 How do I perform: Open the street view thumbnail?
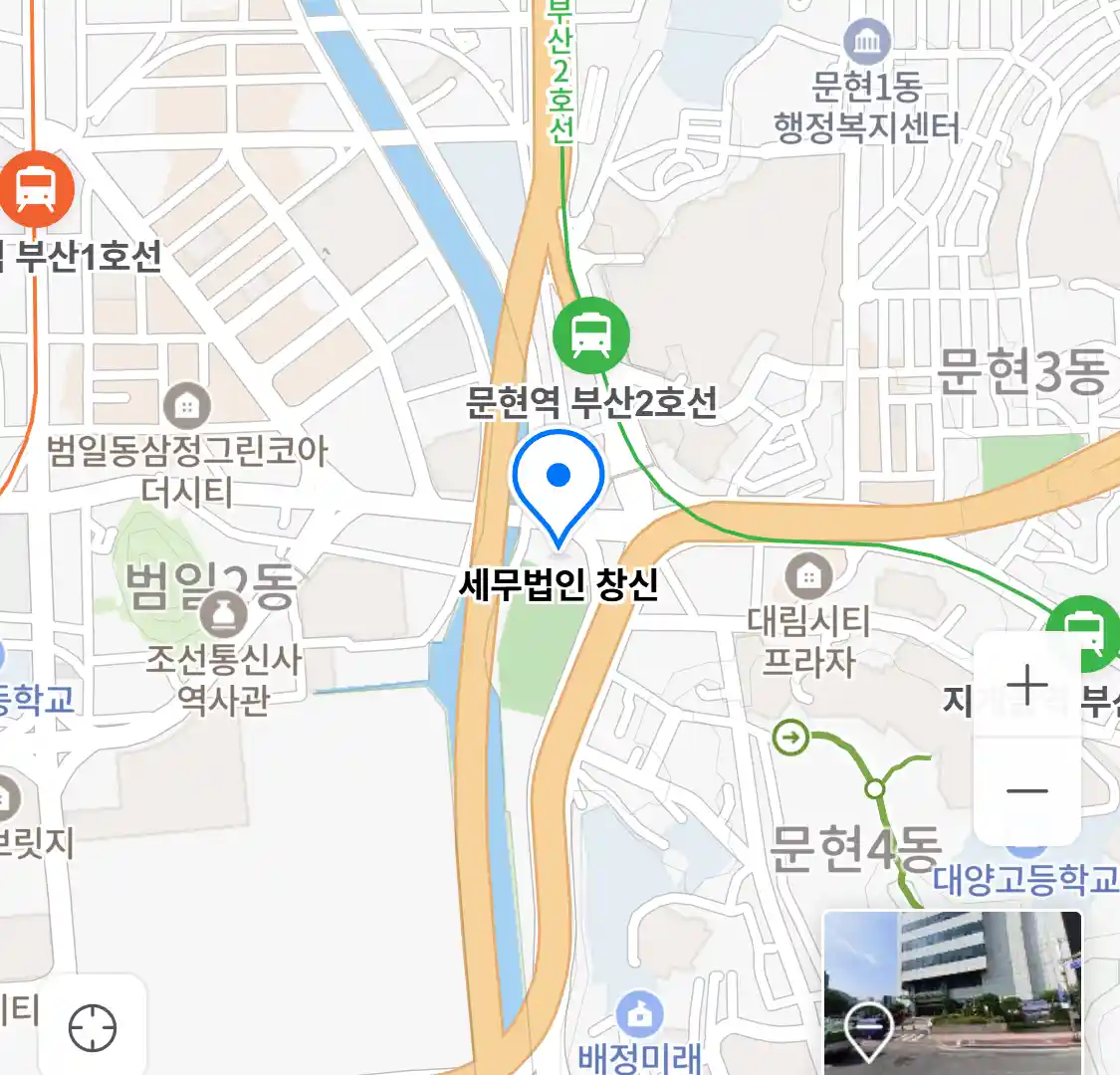pyautogui.click(x=952, y=991)
